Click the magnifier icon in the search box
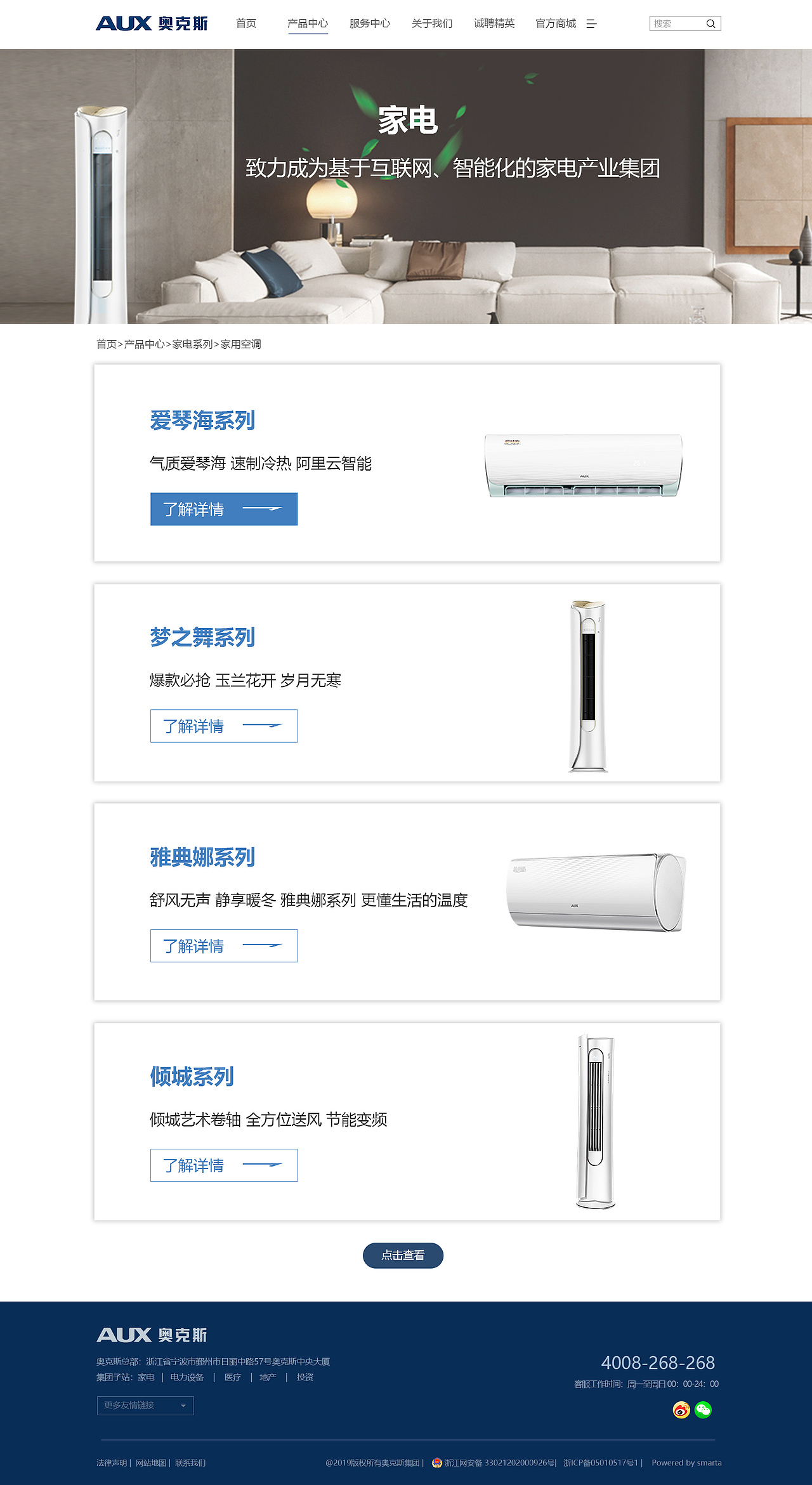 point(711,23)
